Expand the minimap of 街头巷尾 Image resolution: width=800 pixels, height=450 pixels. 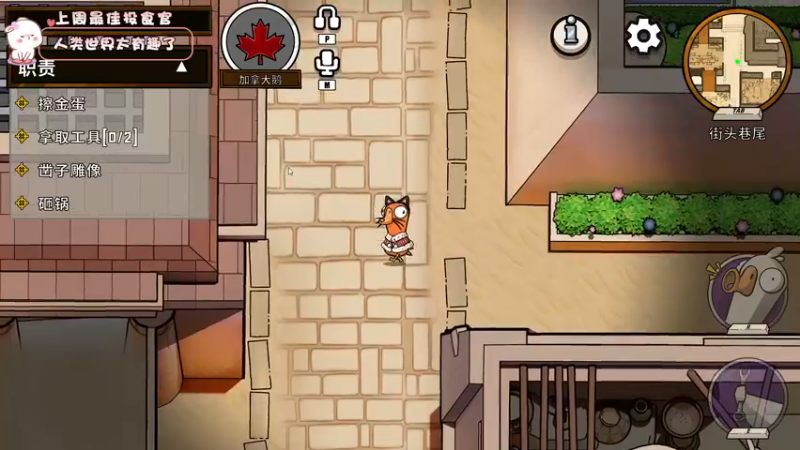pyautogui.click(x=738, y=60)
